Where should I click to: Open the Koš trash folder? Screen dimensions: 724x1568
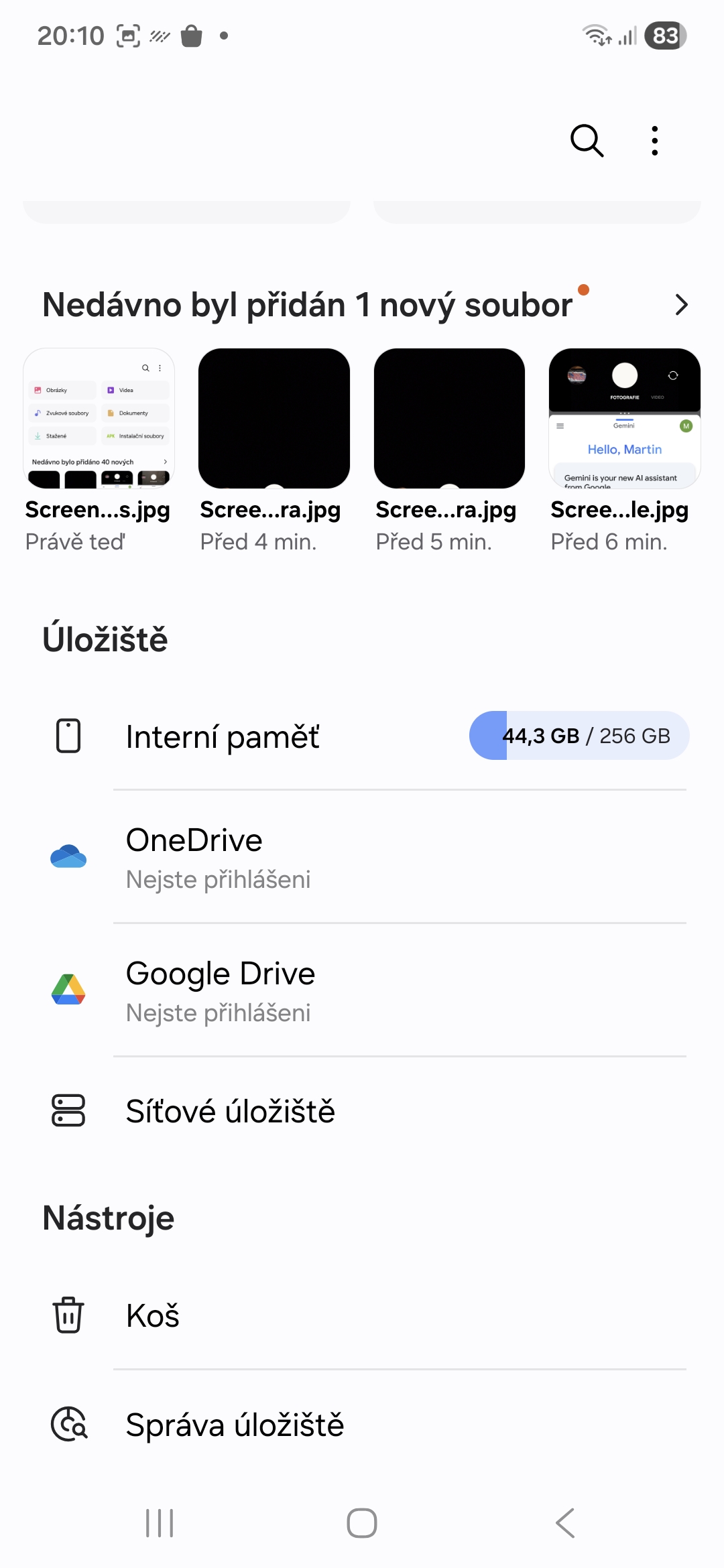coord(362,1315)
